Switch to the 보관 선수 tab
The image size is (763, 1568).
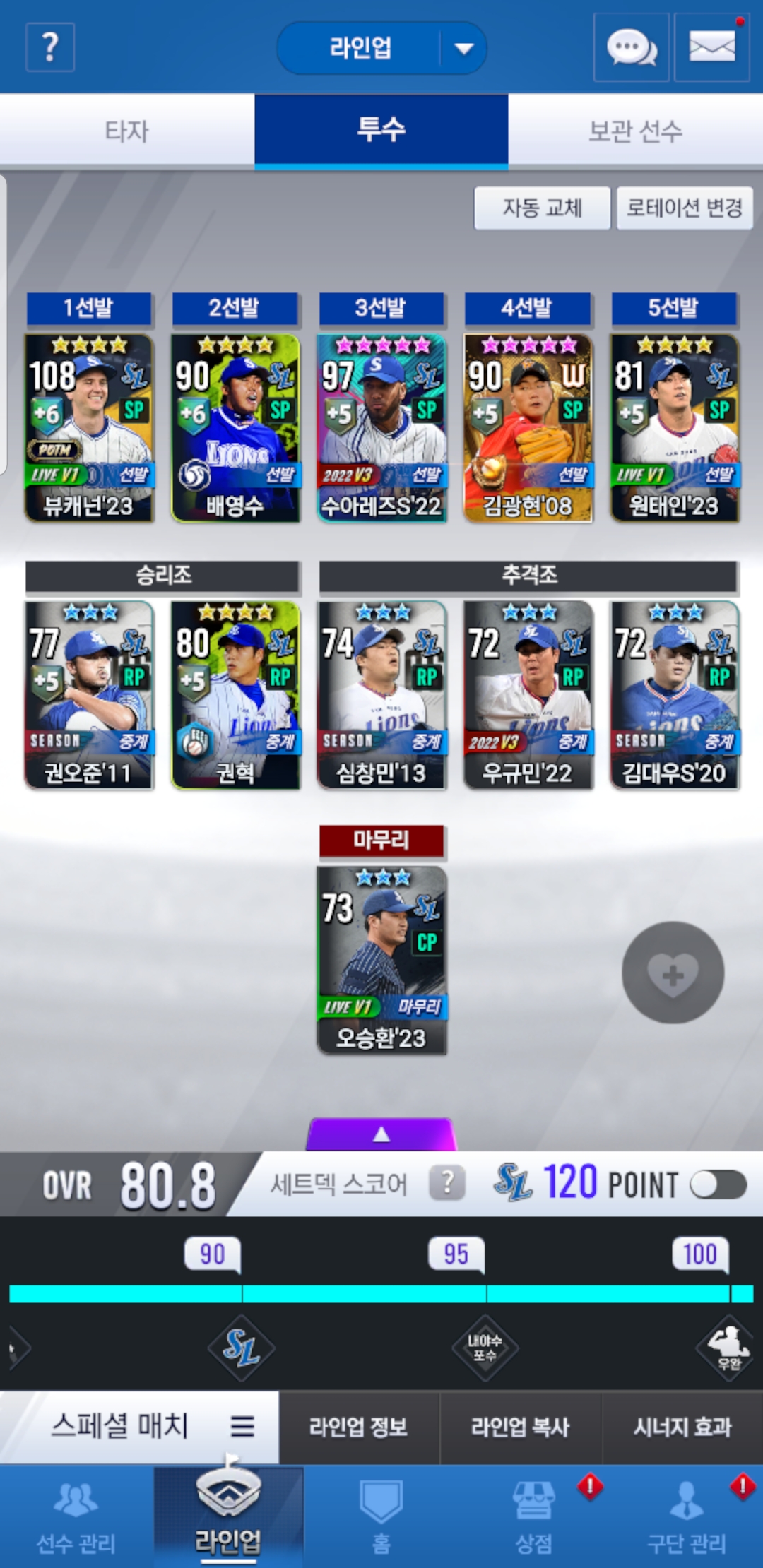tap(635, 131)
